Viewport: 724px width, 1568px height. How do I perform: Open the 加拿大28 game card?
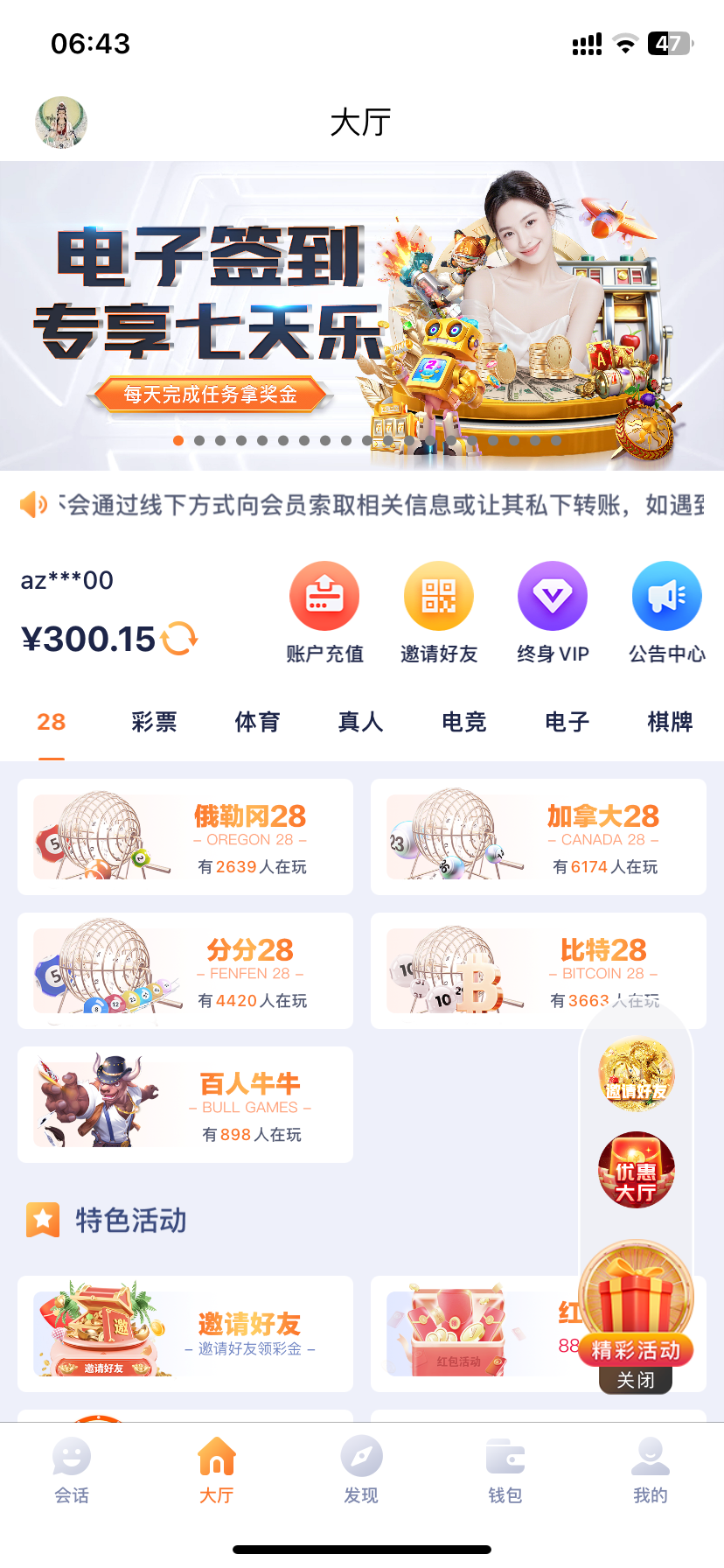[x=539, y=836]
